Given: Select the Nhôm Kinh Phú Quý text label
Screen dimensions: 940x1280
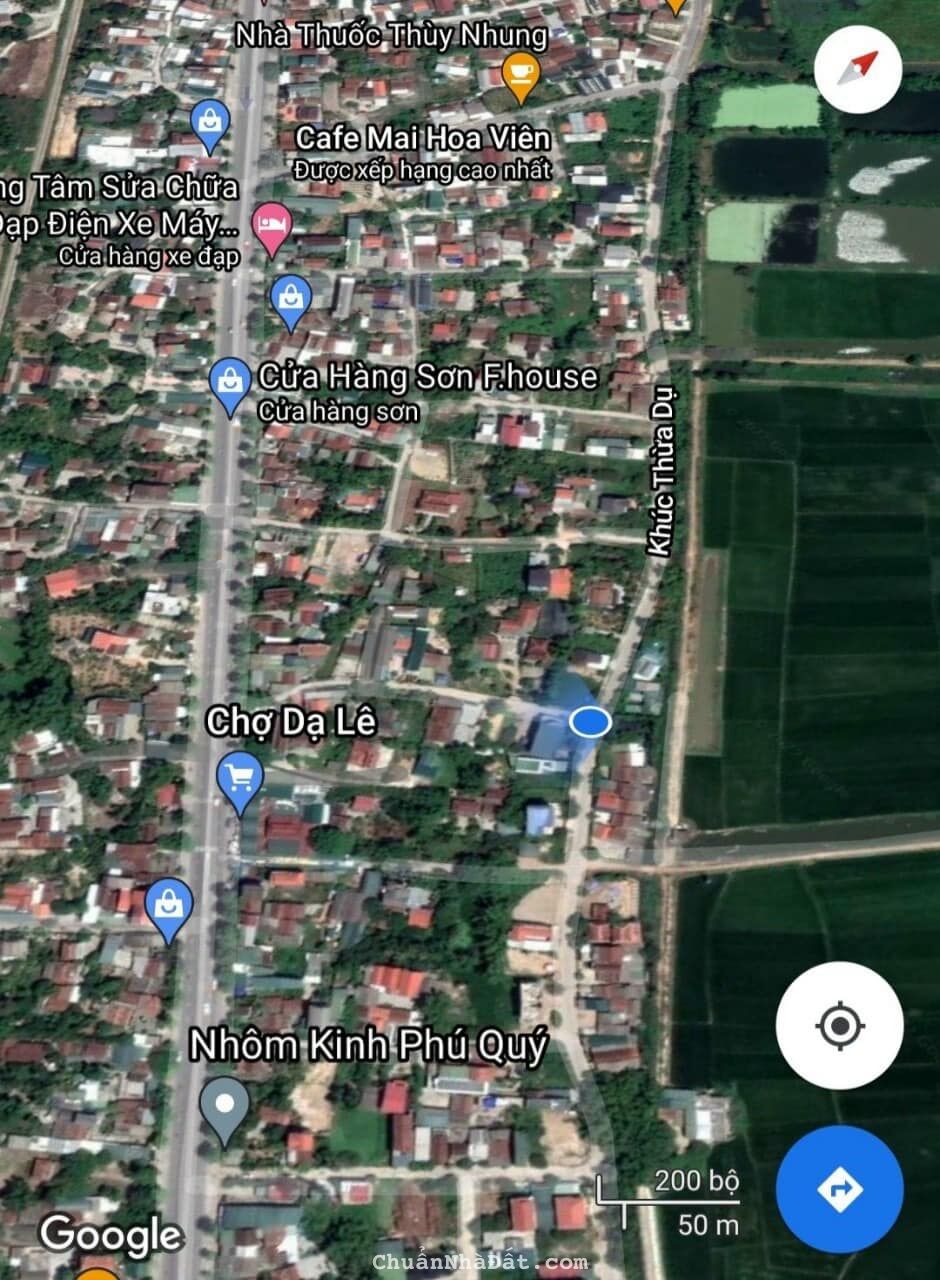Looking at the screenshot, I should (370, 1047).
